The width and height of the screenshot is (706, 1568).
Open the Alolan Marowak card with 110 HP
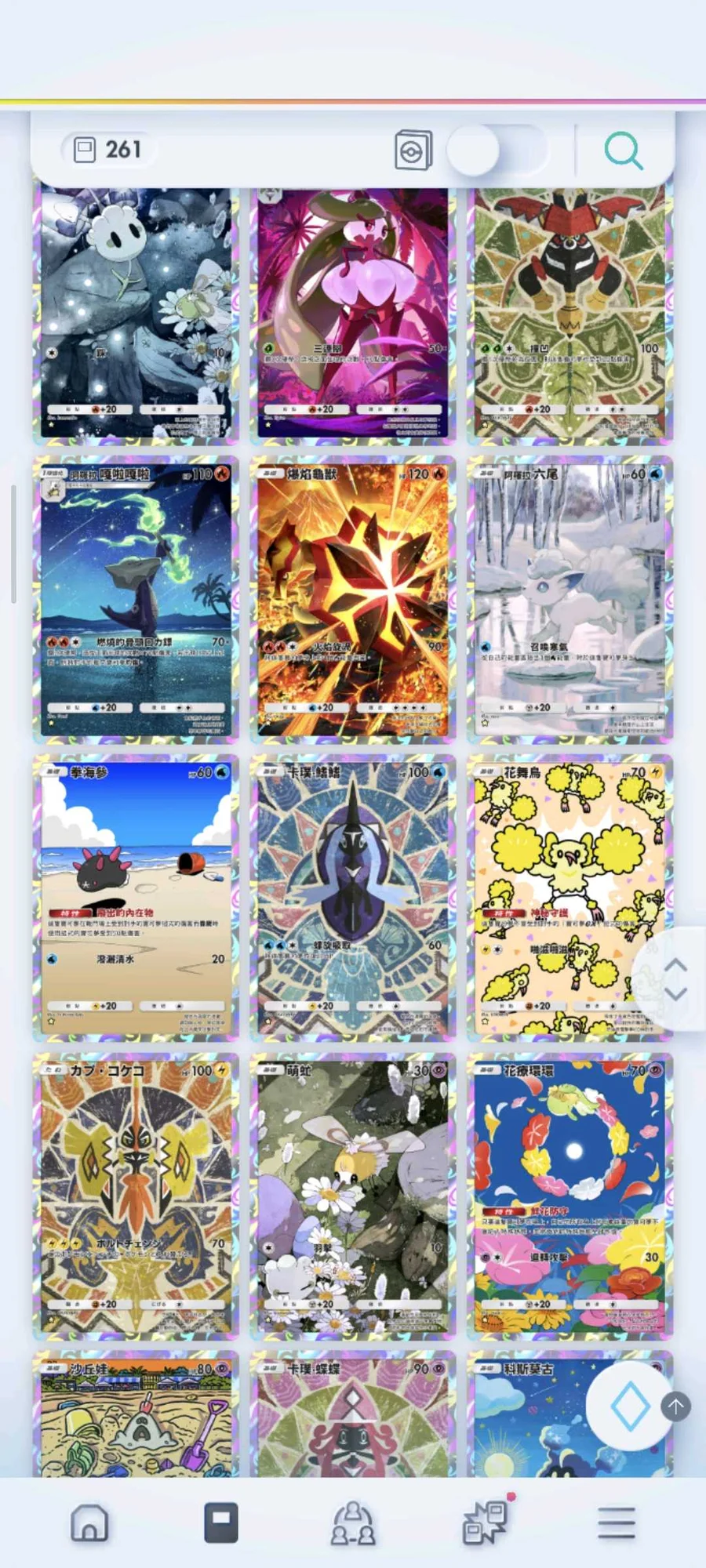pos(136,600)
